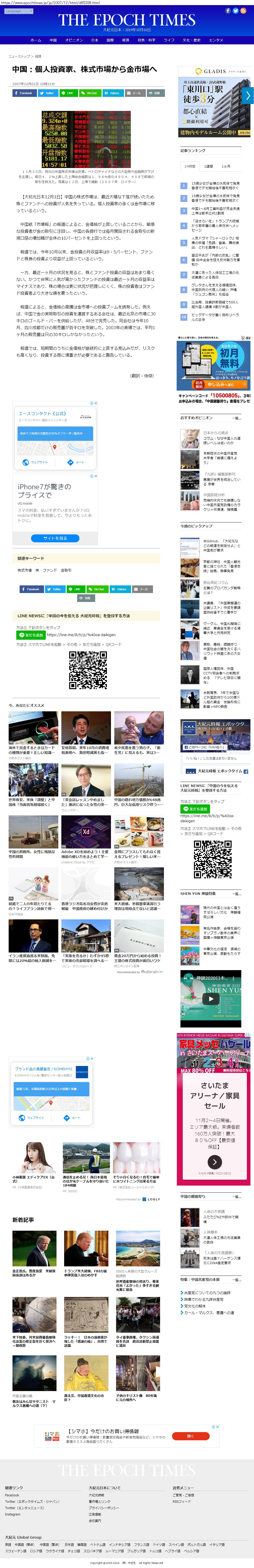Tap the 印刷 print button under the headline
Image resolution: width=254 pixels, height=1568 pixels.
pyautogui.click(x=155, y=93)
